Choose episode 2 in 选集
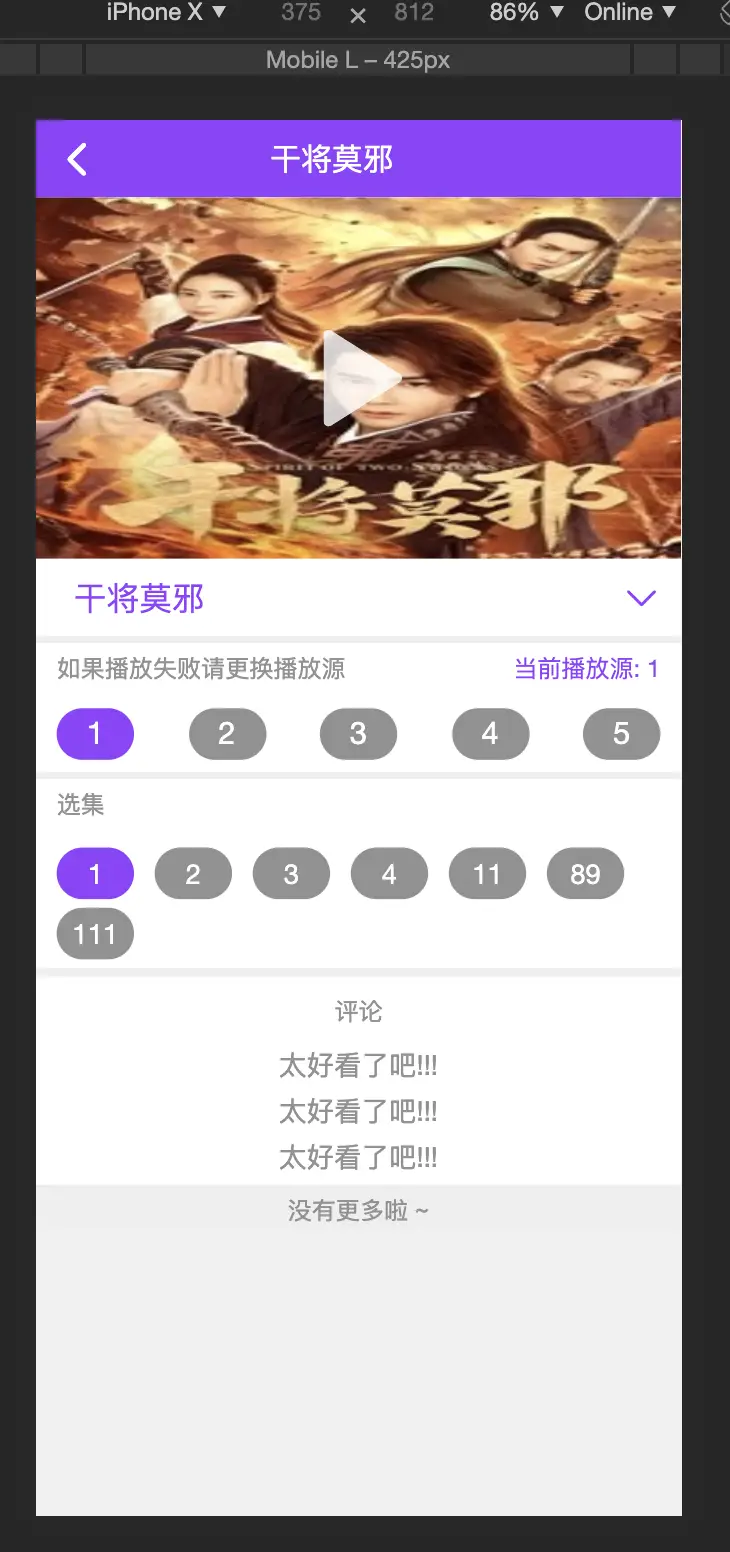 tap(193, 874)
